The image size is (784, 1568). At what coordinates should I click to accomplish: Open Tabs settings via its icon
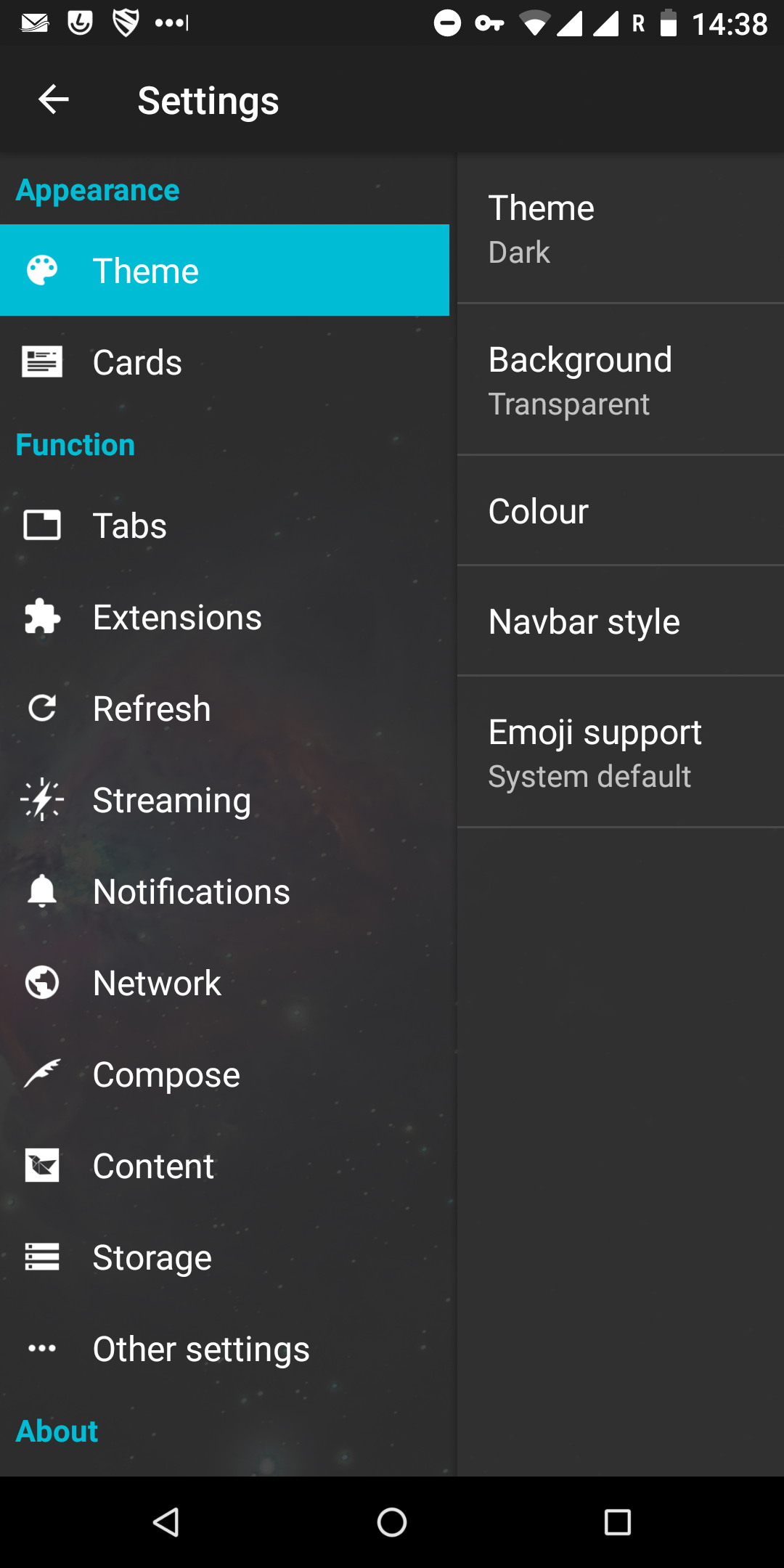point(43,526)
